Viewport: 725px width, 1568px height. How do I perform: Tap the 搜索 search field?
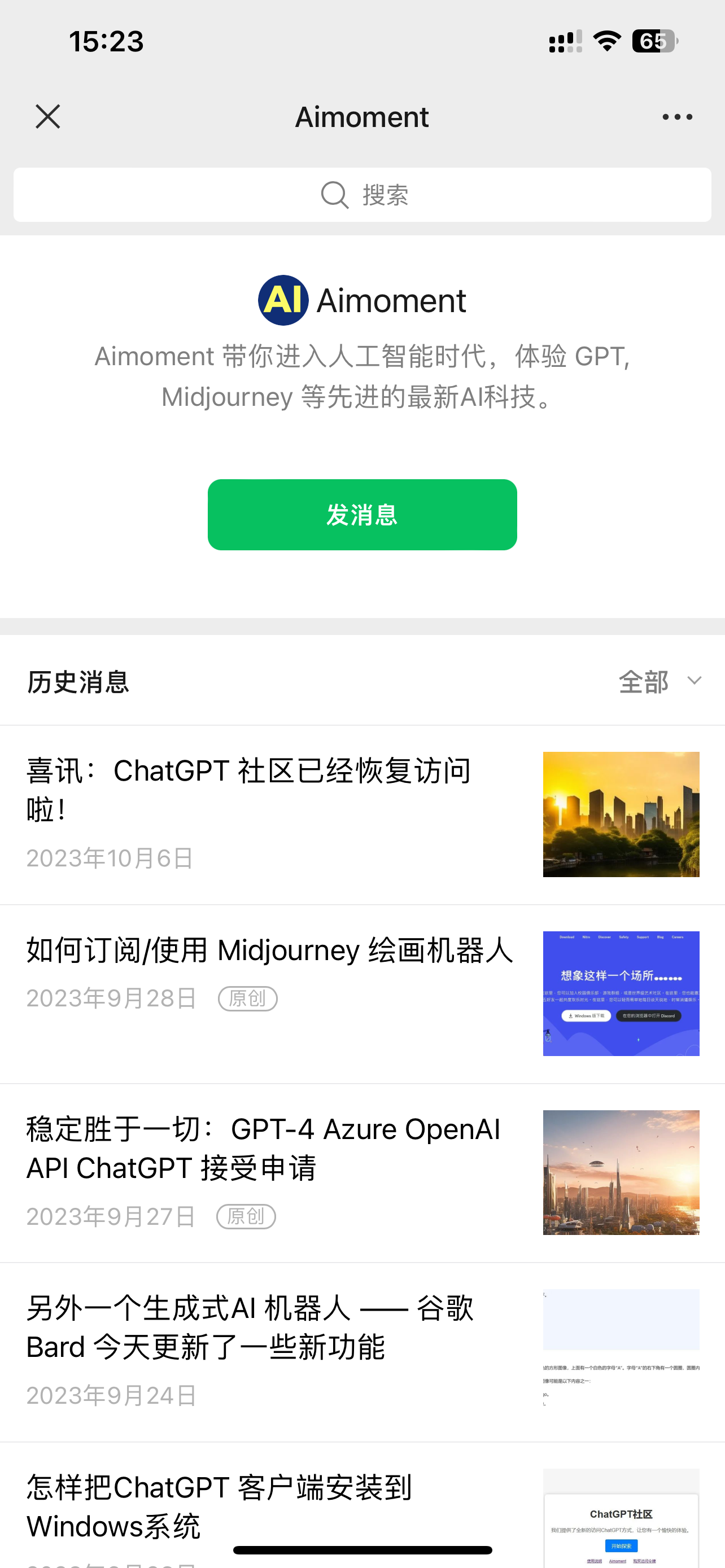pos(362,195)
